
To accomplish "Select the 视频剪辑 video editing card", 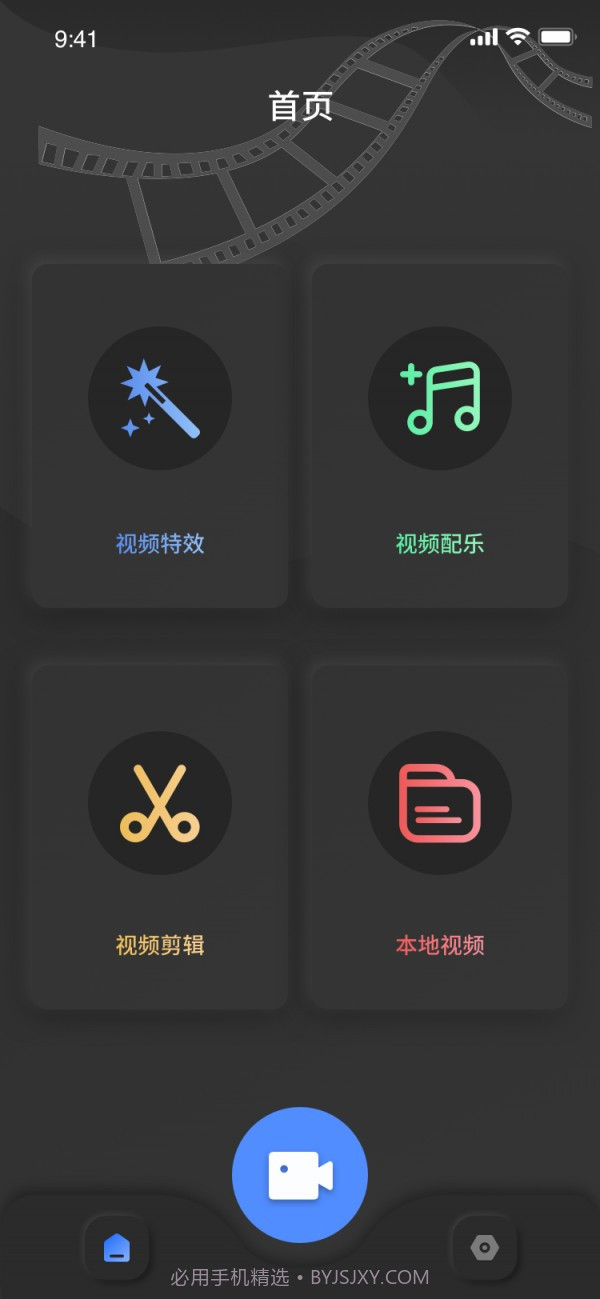I will coord(160,835).
